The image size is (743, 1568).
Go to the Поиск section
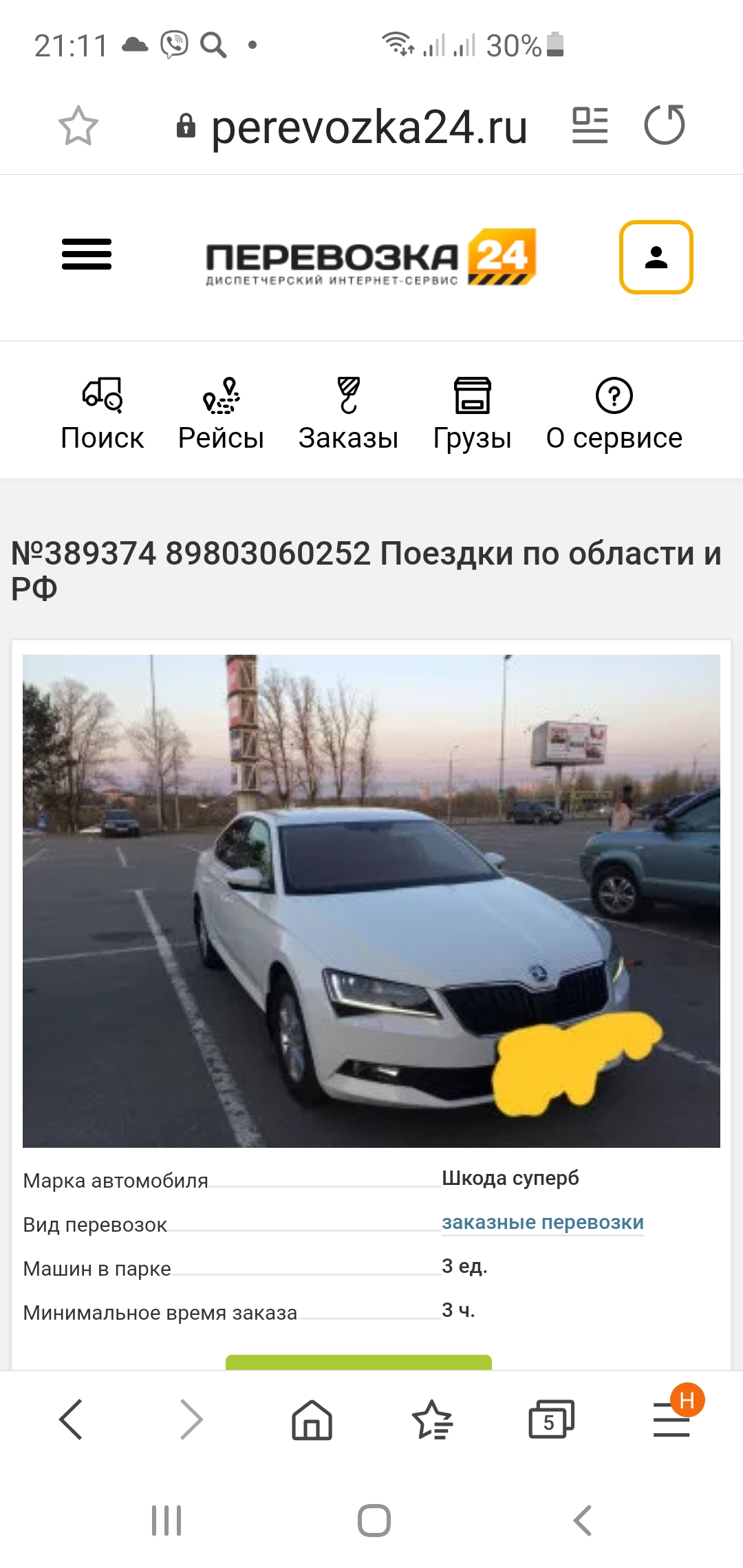coord(103,414)
